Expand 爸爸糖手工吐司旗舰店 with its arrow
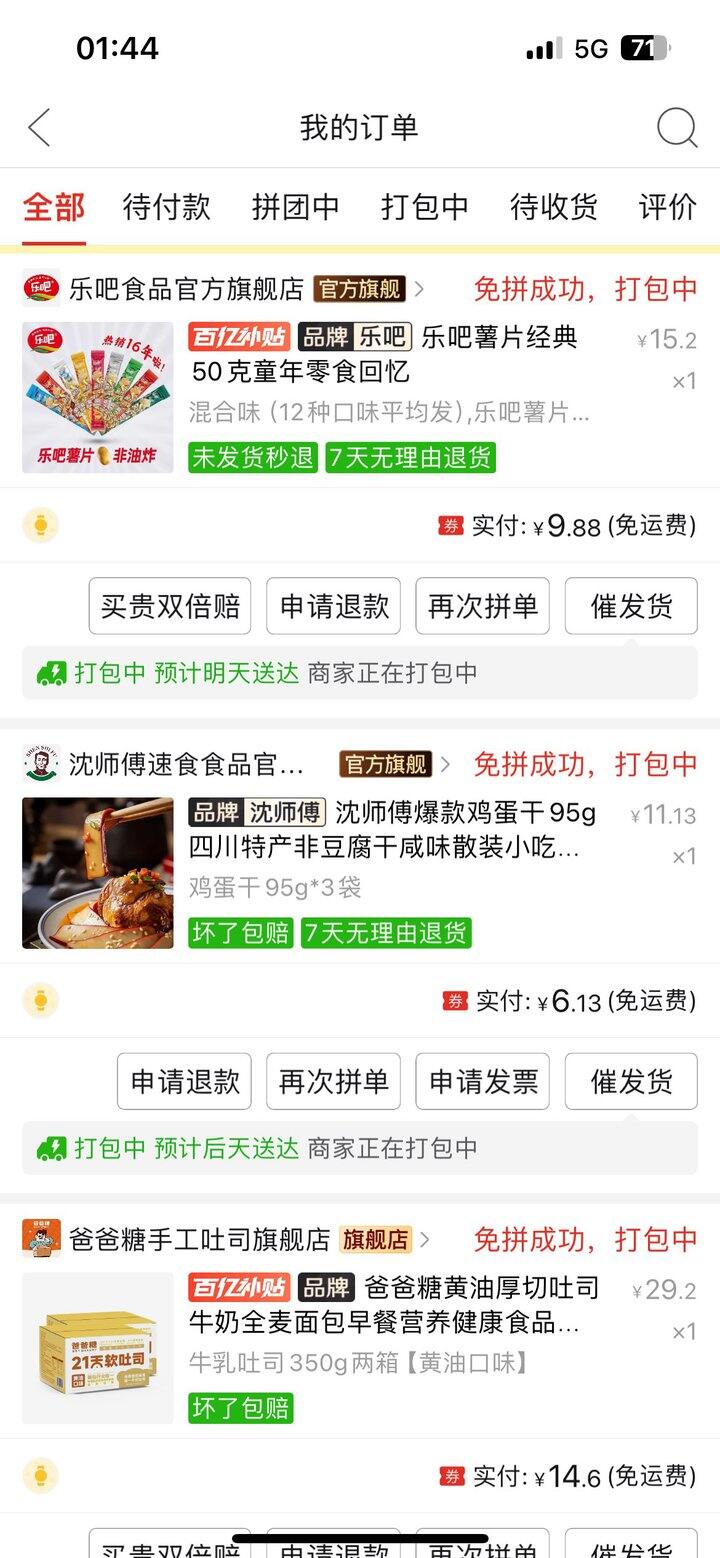Screen dimensions: 720x1558 point(423,1240)
